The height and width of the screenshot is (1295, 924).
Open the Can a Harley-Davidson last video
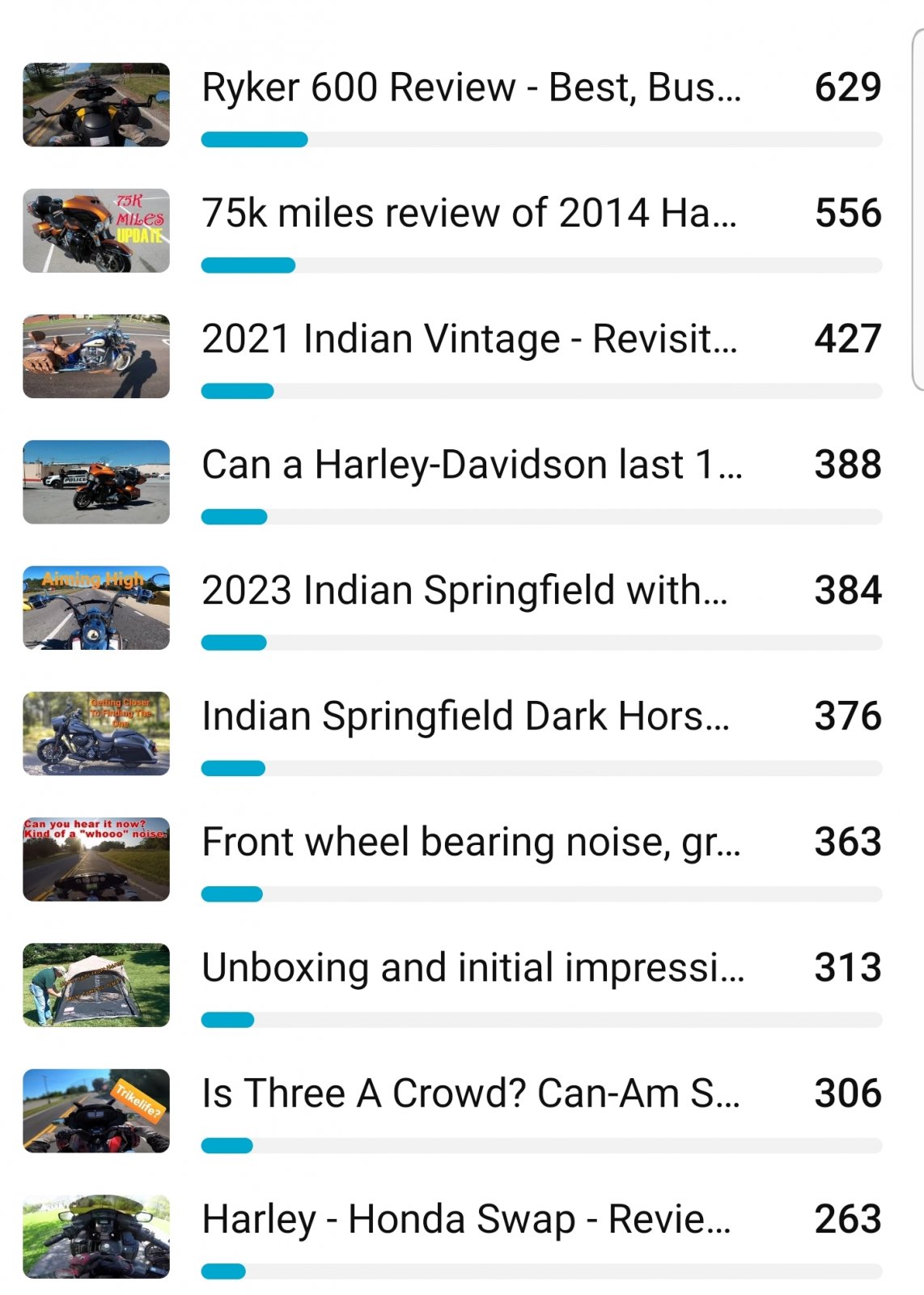[471, 465]
